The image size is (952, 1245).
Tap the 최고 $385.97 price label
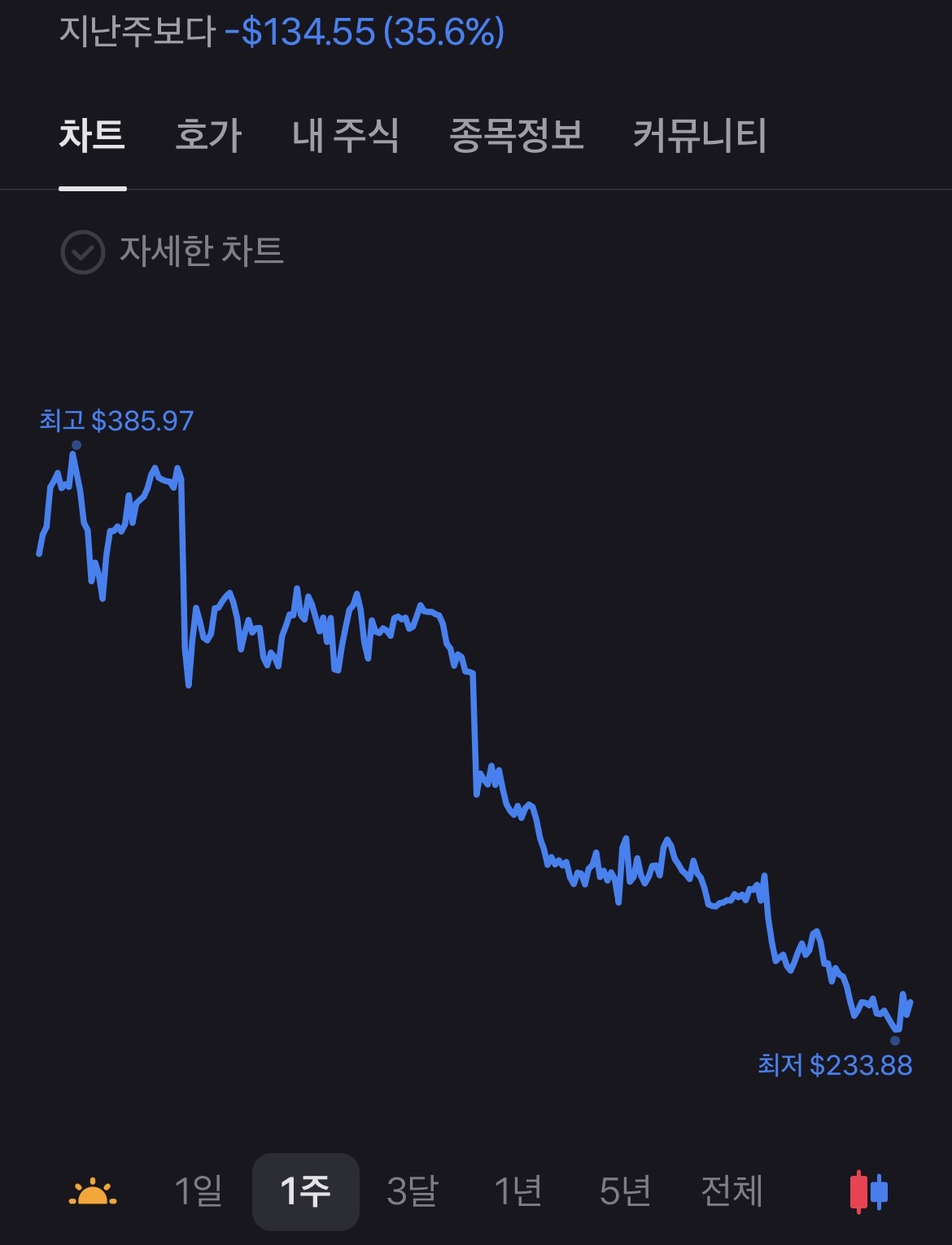[x=116, y=420]
